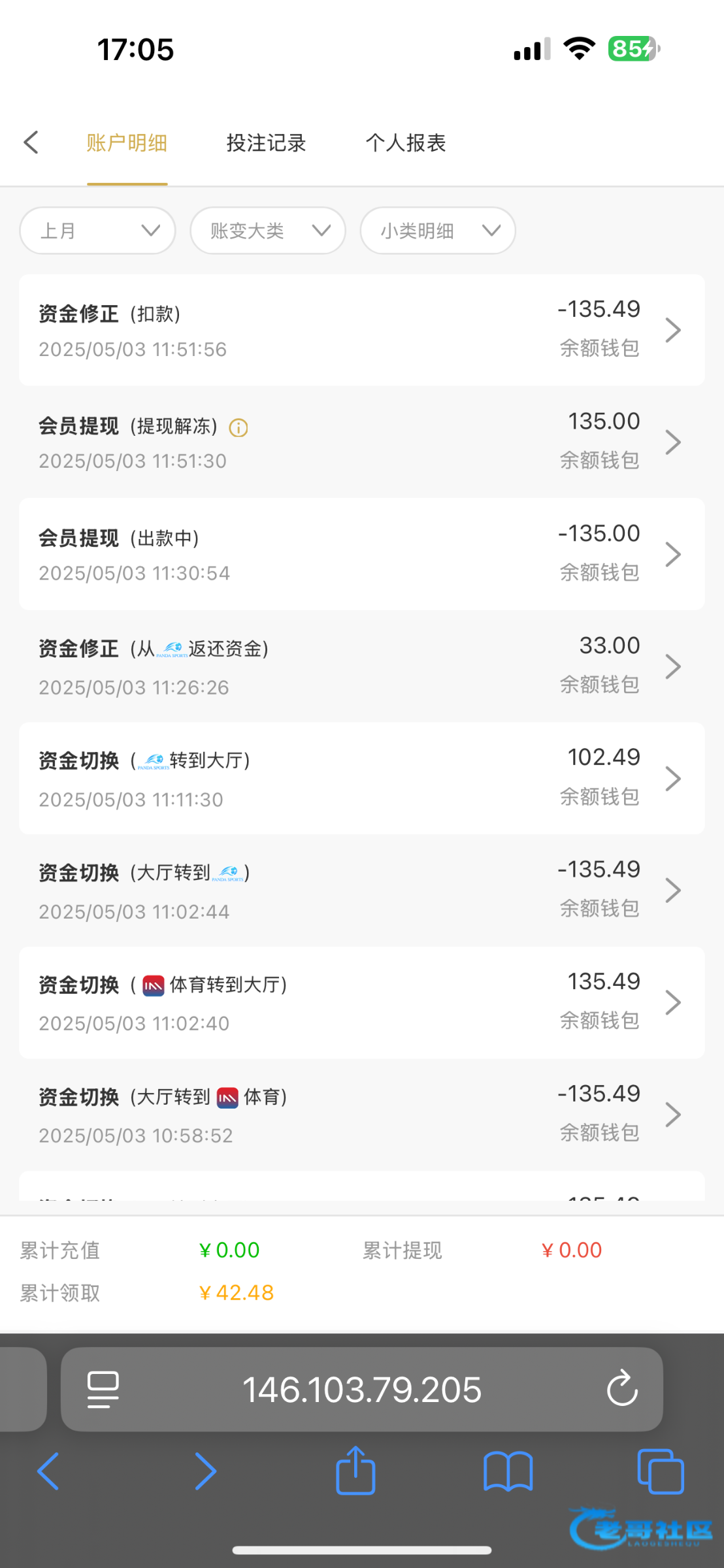Open Safari bookmarks

(508, 1471)
